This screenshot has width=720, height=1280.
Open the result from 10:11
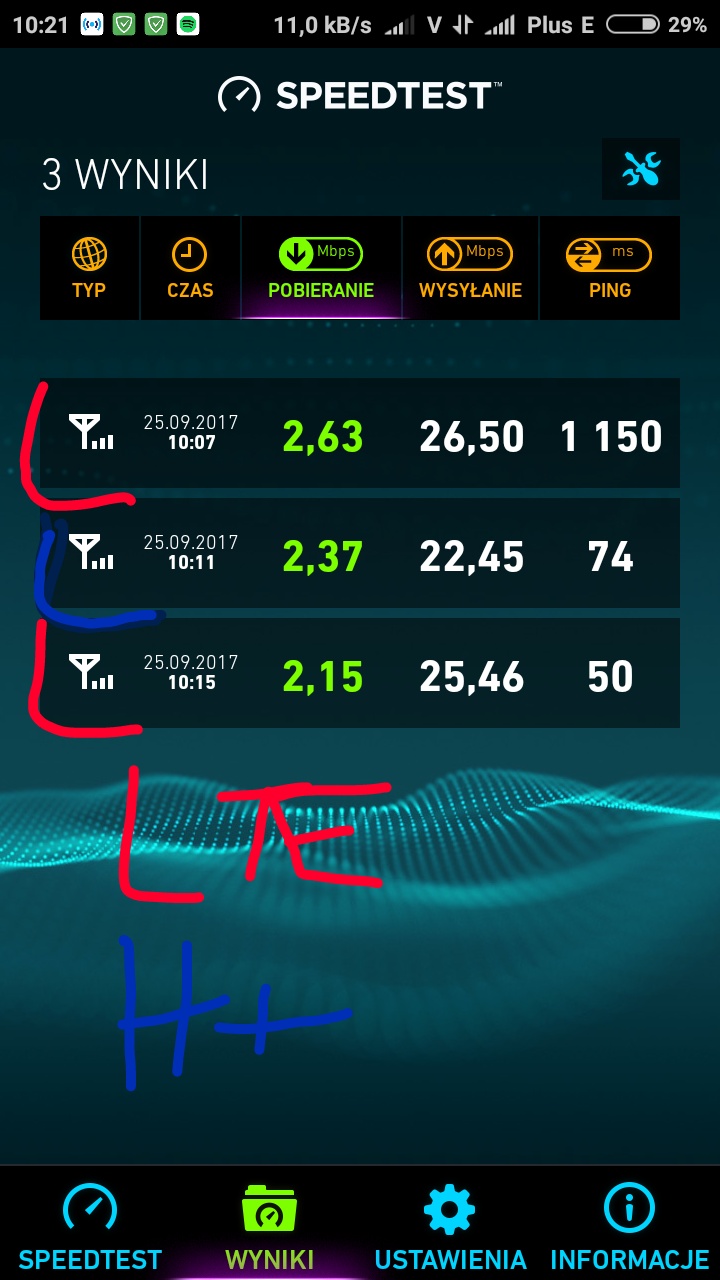click(360, 554)
